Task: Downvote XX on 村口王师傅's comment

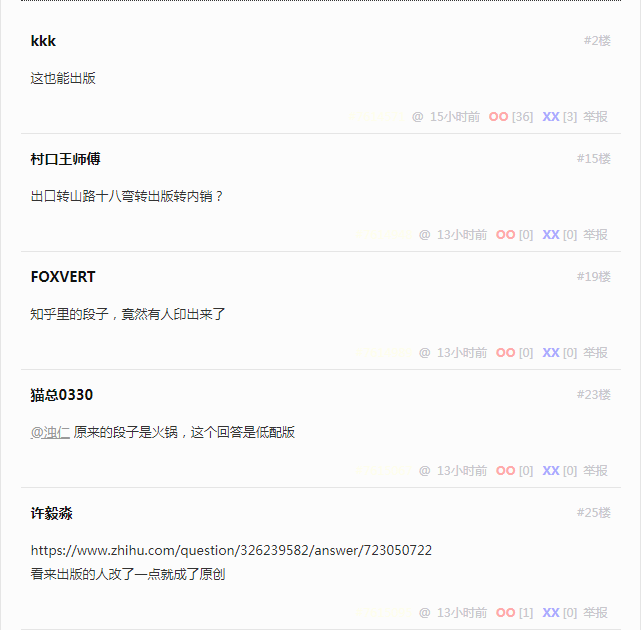Action: point(551,235)
